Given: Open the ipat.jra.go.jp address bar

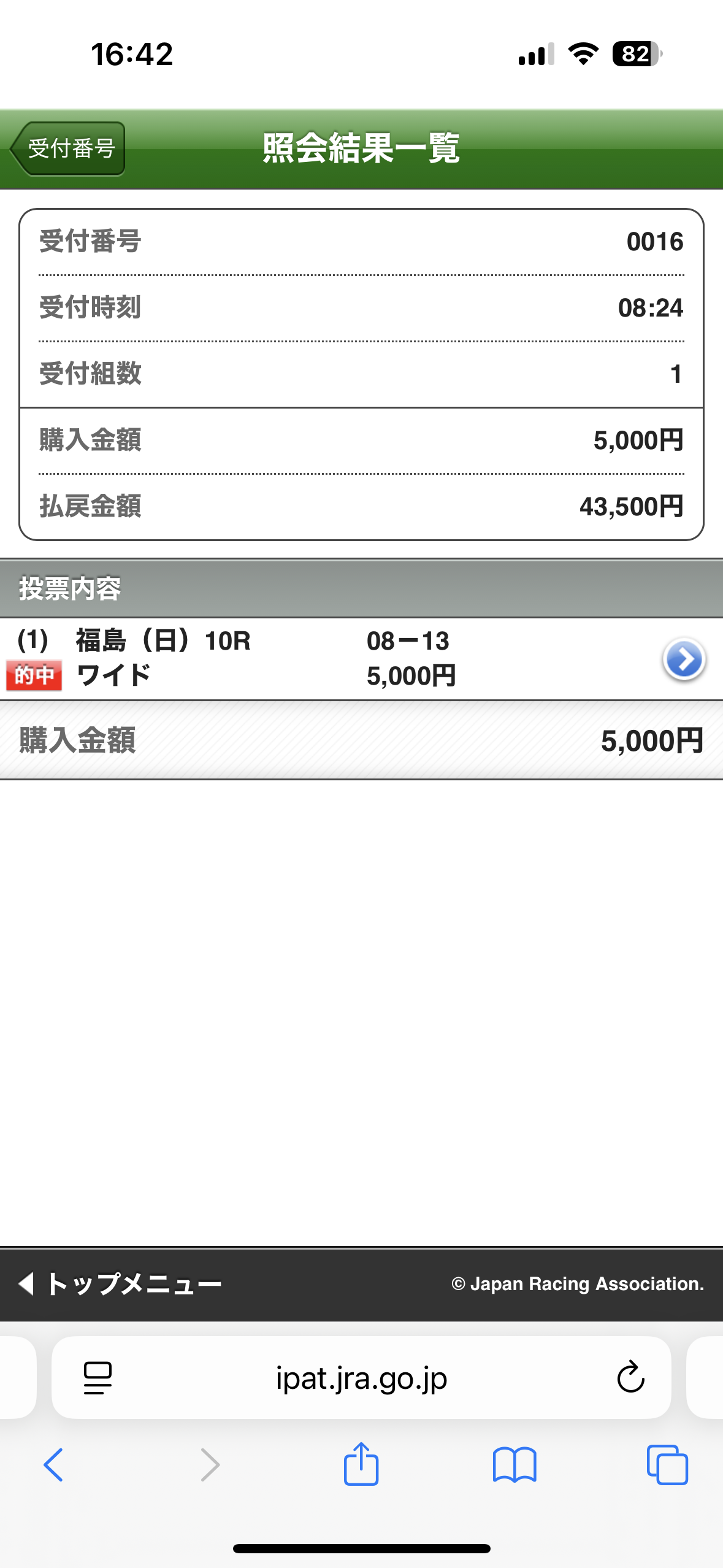Looking at the screenshot, I should (361, 1378).
